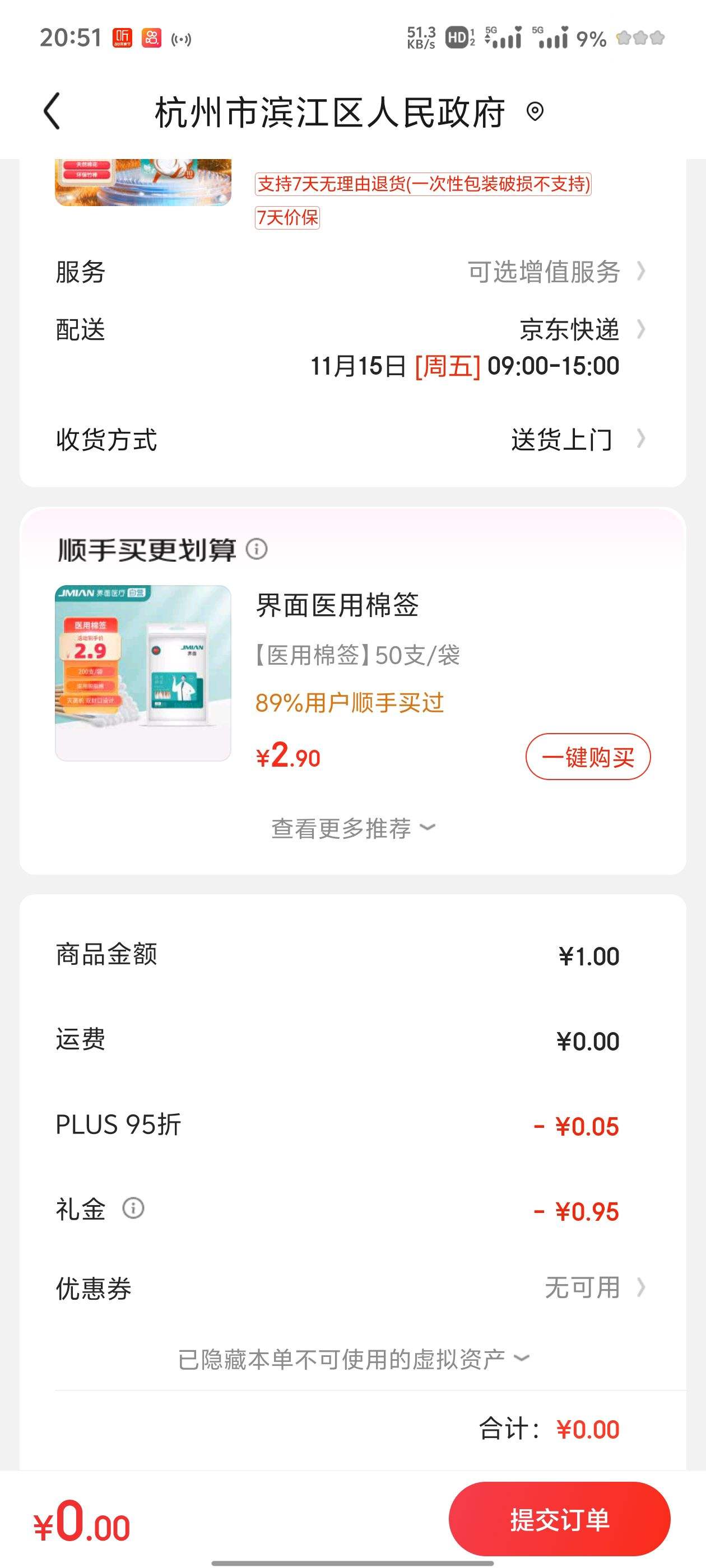Image resolution: width=706 pixels, height=1568 pixels.
Task: Tap 一键购买 for 界面医用棉签
Action: pyautogui.click(x=589, y=757)
